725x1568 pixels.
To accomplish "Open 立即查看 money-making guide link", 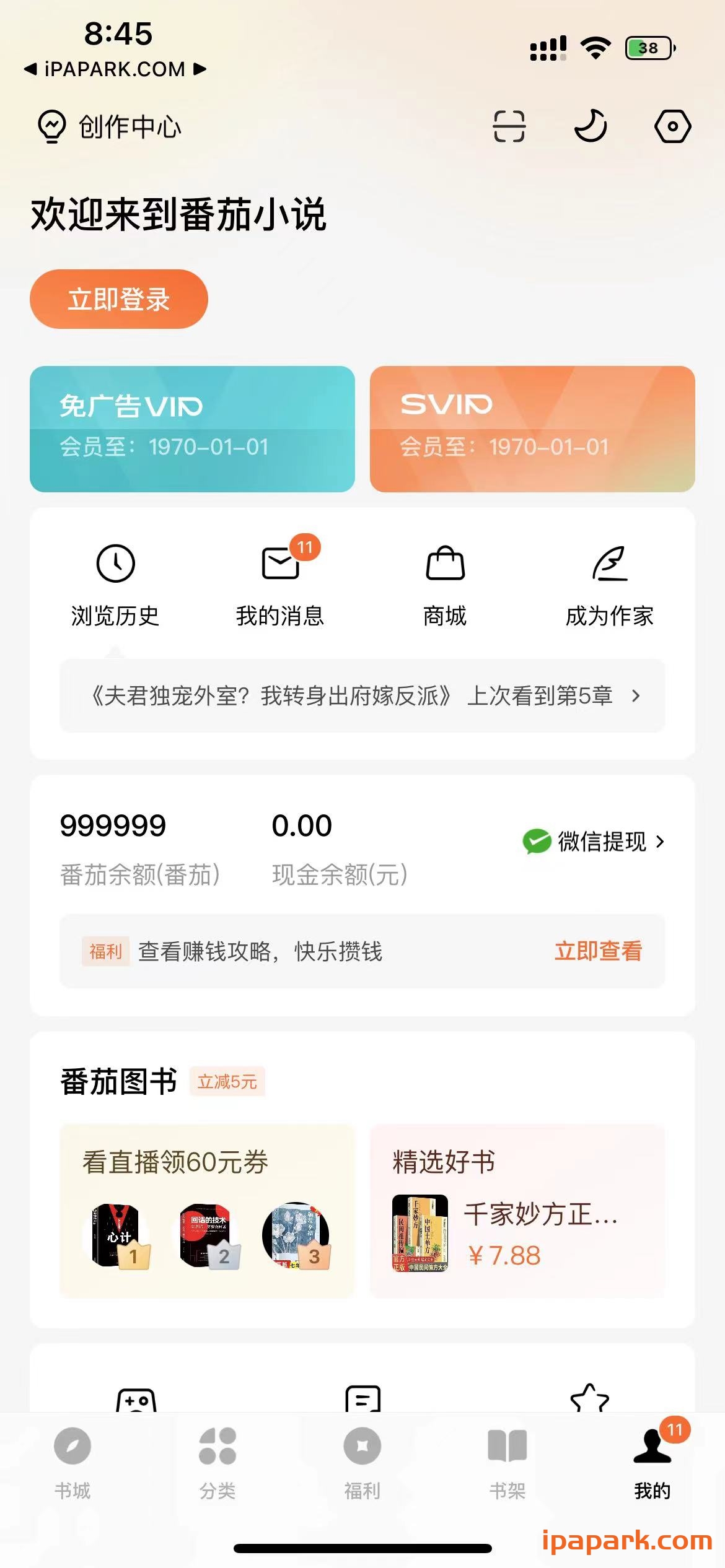I will (x=599, y=951).
